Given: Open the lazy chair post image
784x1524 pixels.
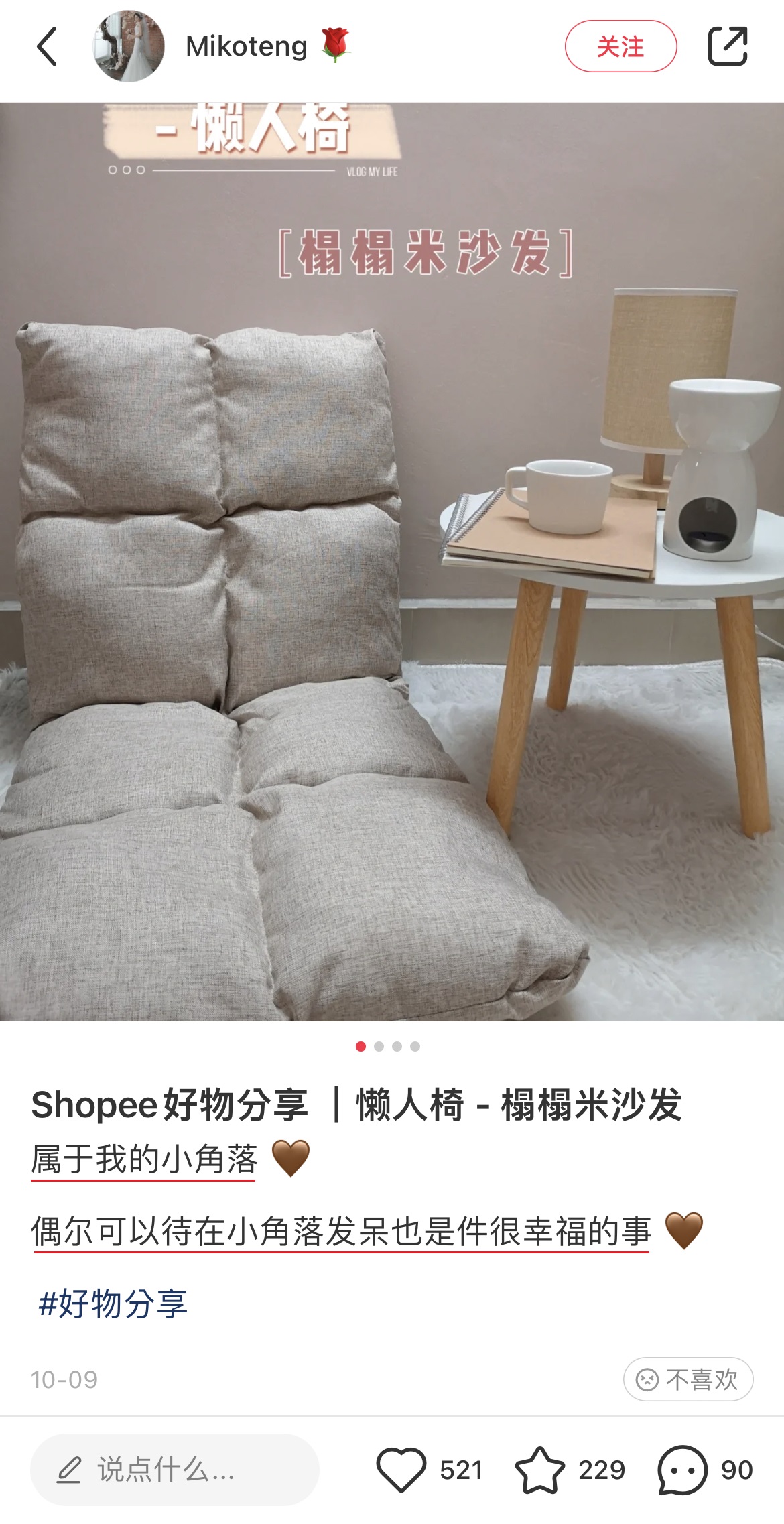Looking at the screenshot, I should click(392, 562).
